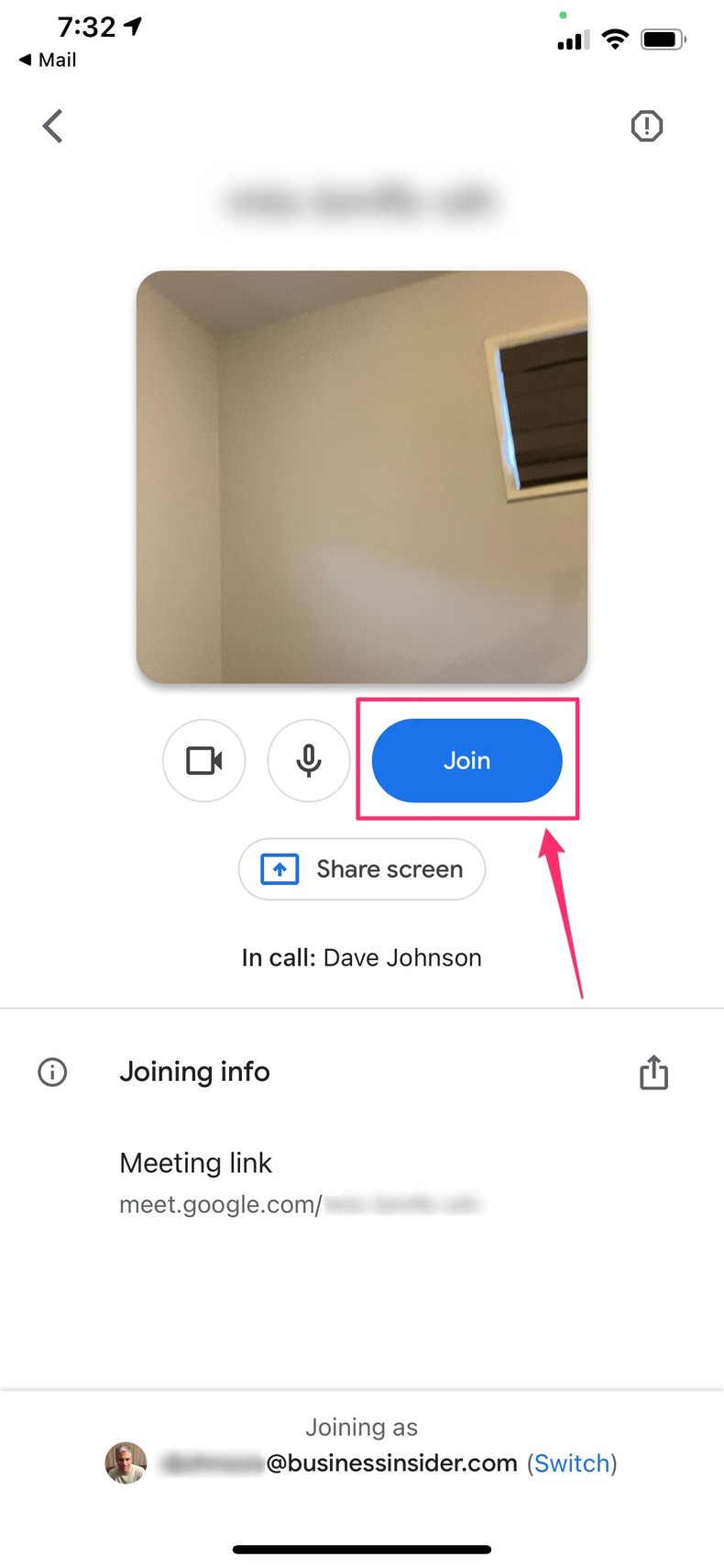Tap the Share screen button
The height and width of the screenshot is (1568, 724).
coord(362,869)
